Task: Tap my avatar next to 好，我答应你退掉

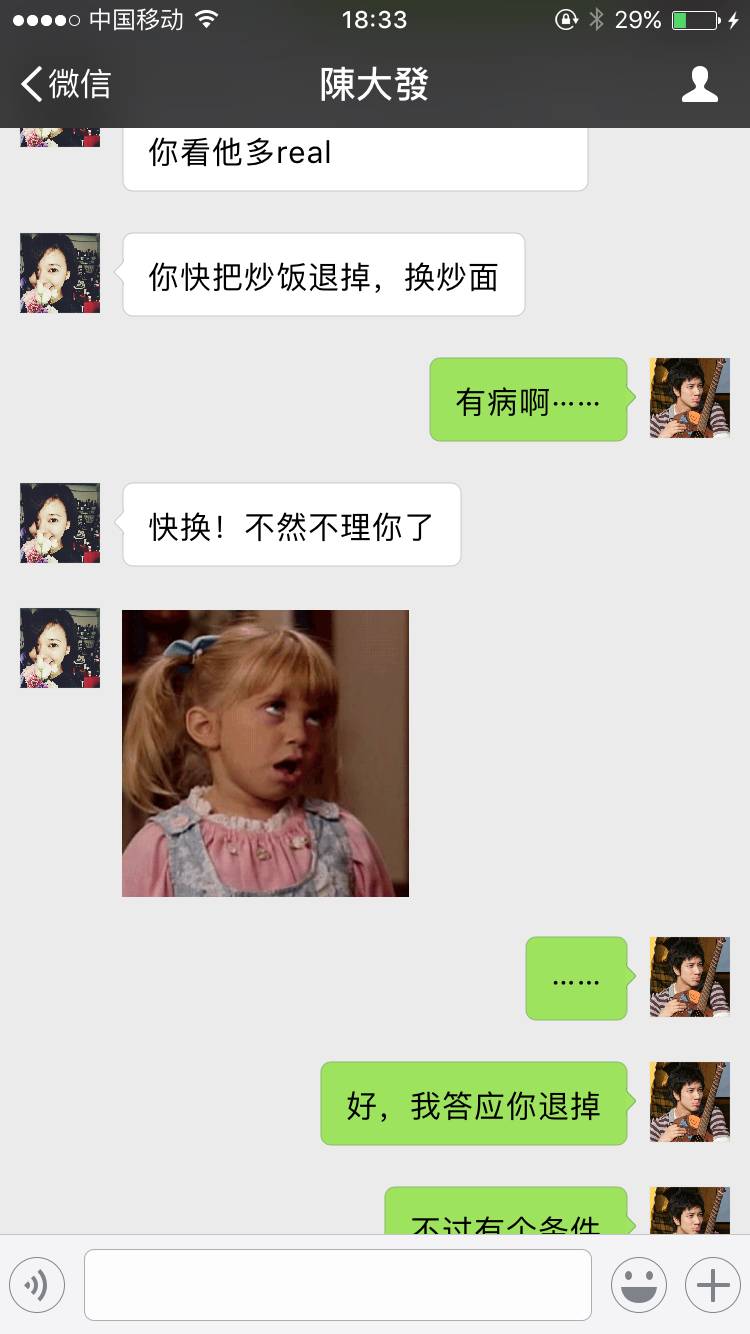Action: pos(689,1102)
